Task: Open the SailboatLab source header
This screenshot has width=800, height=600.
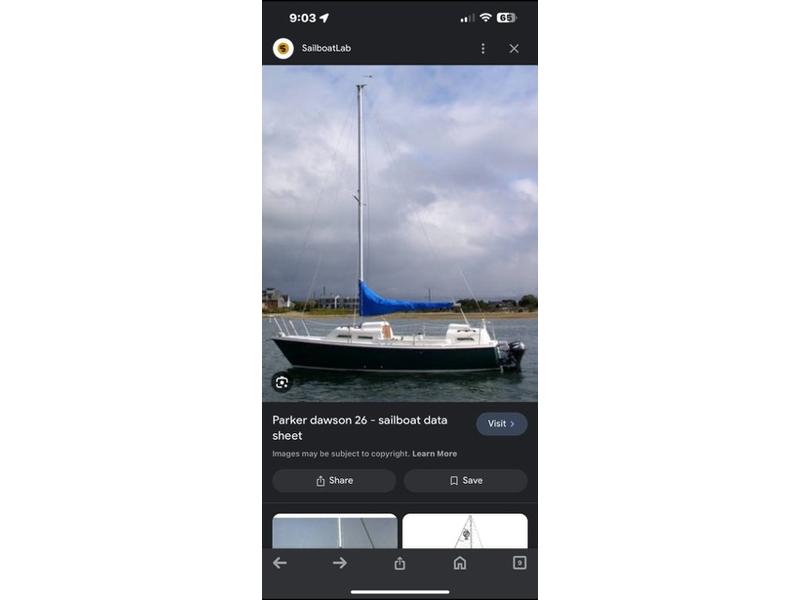Action: pos(326,48)
